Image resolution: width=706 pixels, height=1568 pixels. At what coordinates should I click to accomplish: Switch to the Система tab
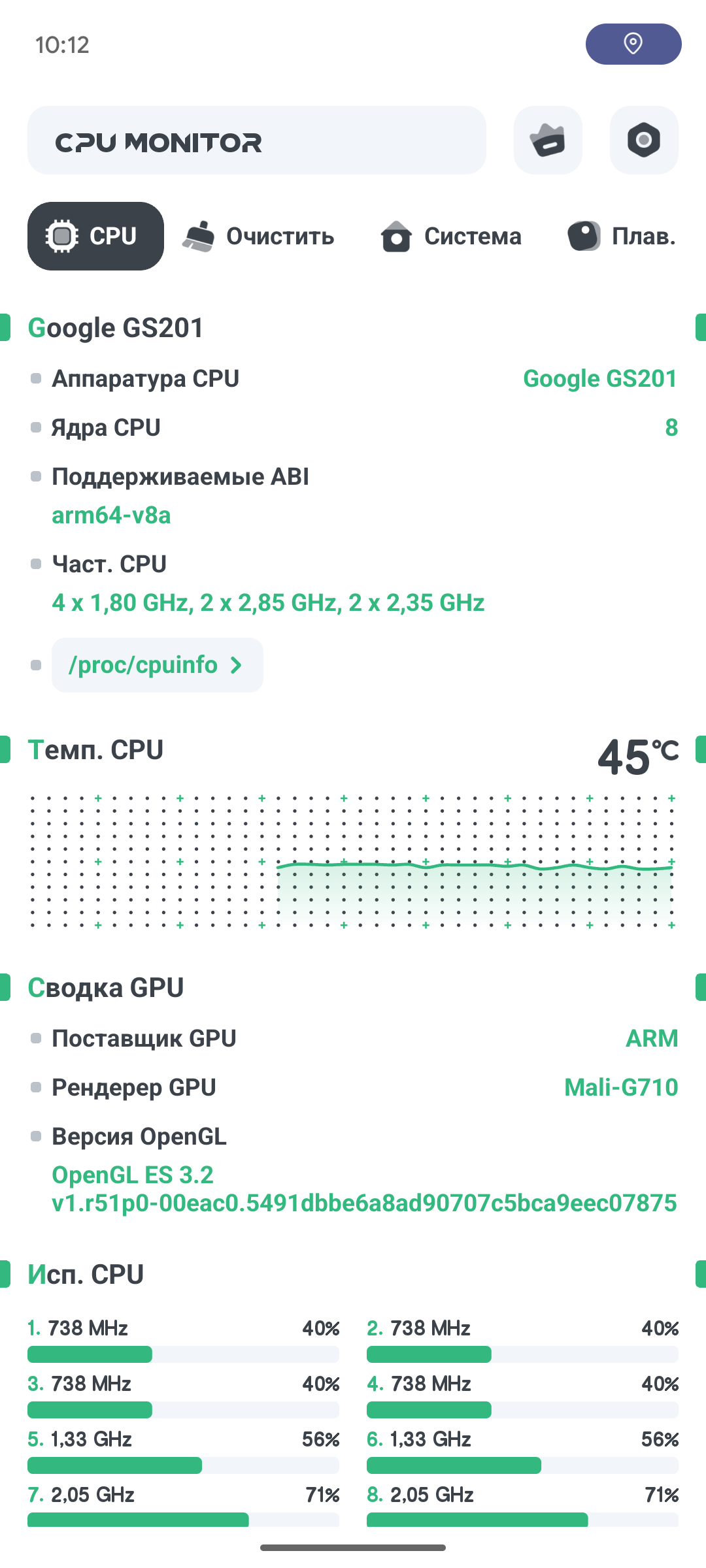coord(451,236)
